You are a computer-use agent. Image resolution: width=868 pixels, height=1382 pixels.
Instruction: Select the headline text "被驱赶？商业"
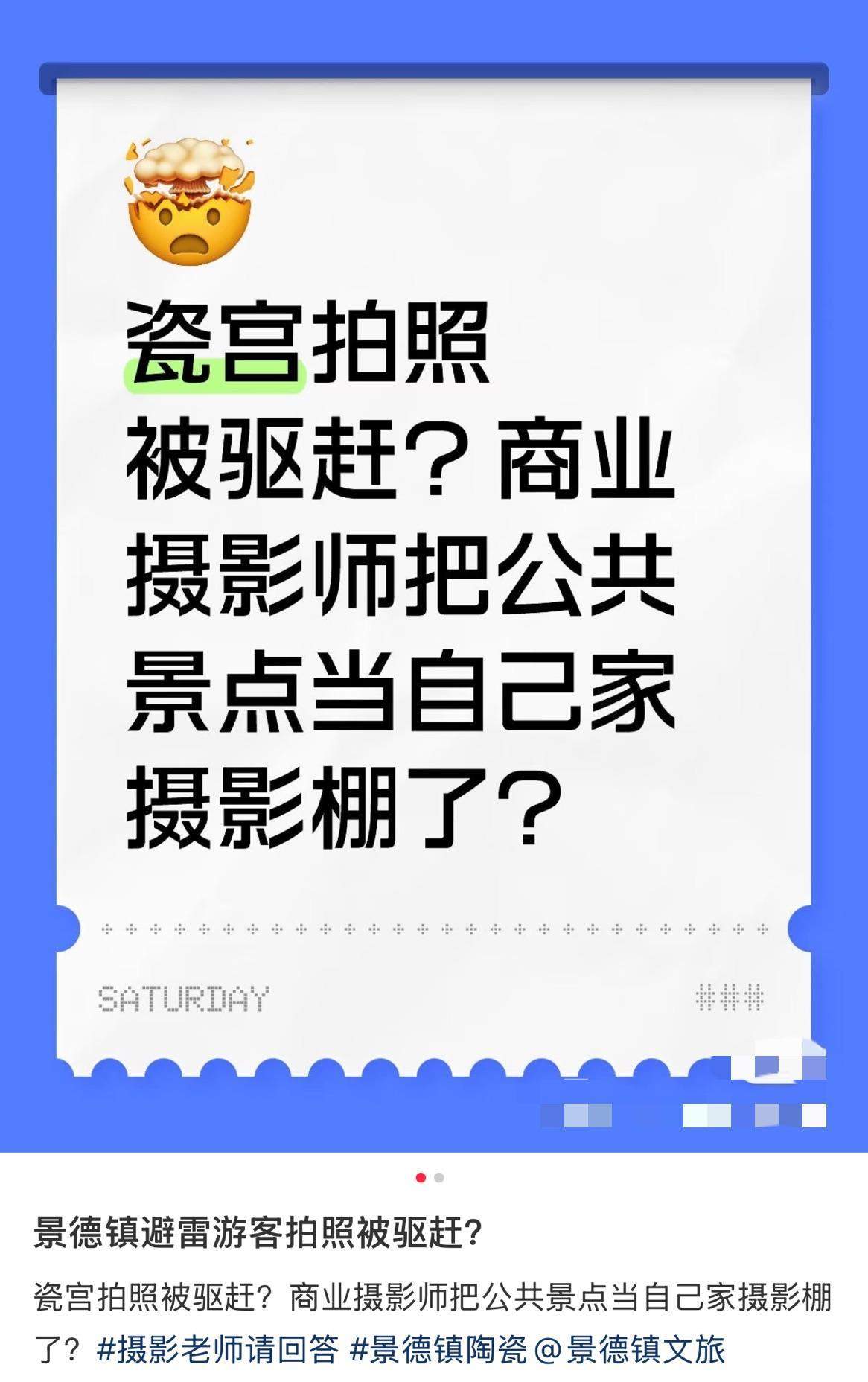point(402,460)
